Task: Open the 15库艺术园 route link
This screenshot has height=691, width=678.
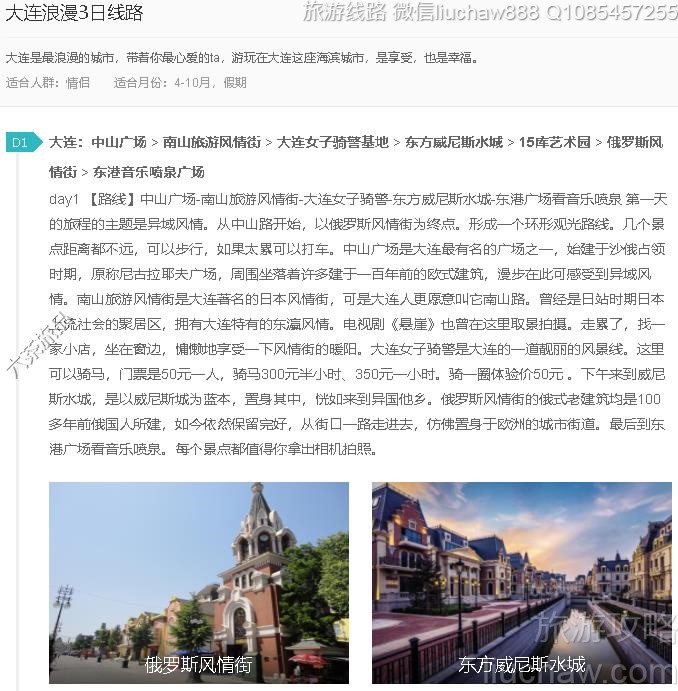Action: click(554, 143)
